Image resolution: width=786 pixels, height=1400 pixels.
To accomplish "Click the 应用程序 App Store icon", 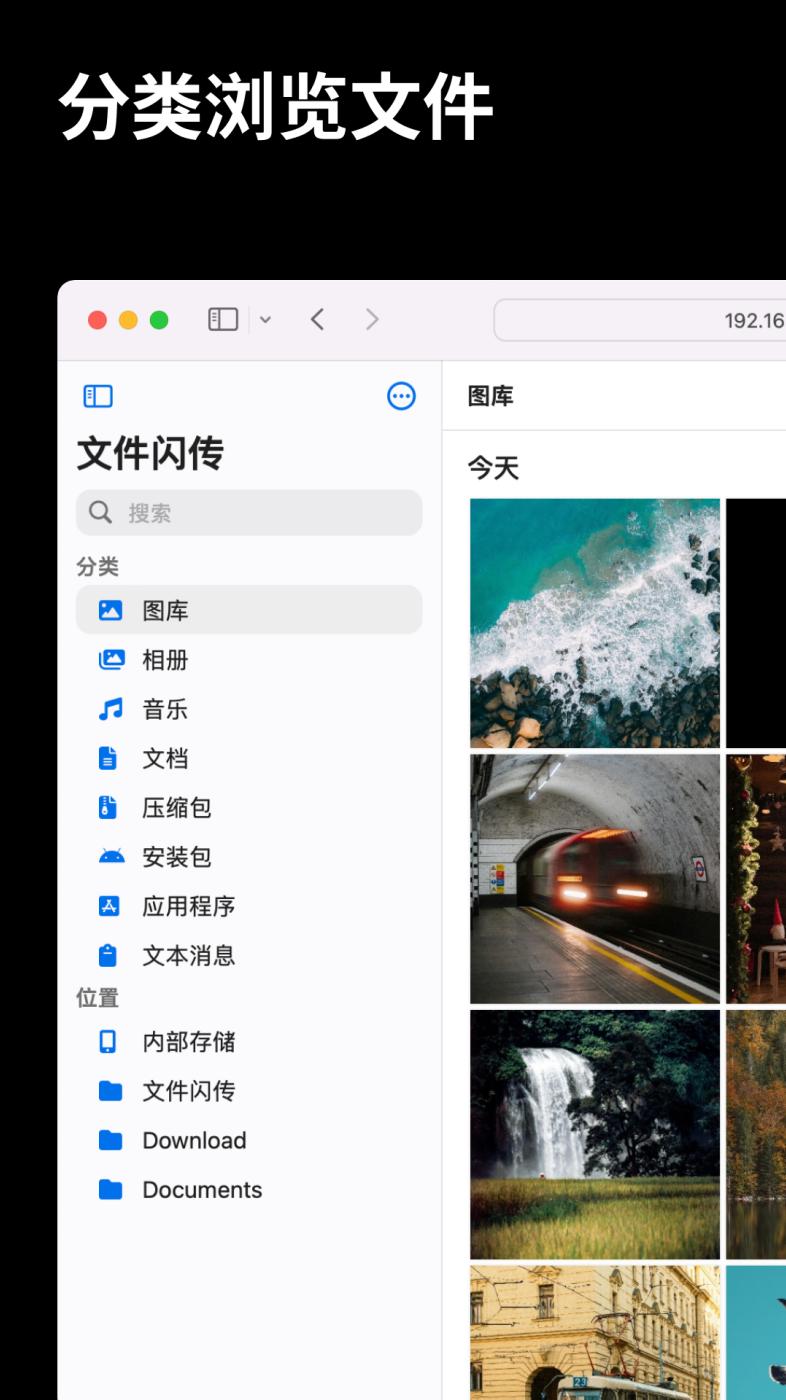I will tap(108, 906).
